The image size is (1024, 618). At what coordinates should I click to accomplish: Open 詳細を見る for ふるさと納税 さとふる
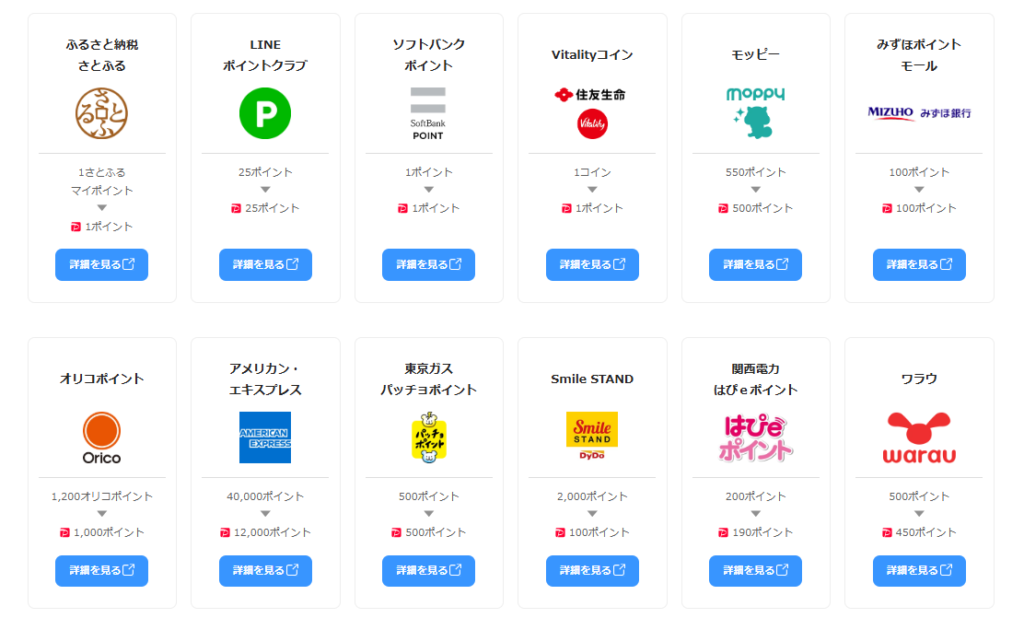(101, 265)
